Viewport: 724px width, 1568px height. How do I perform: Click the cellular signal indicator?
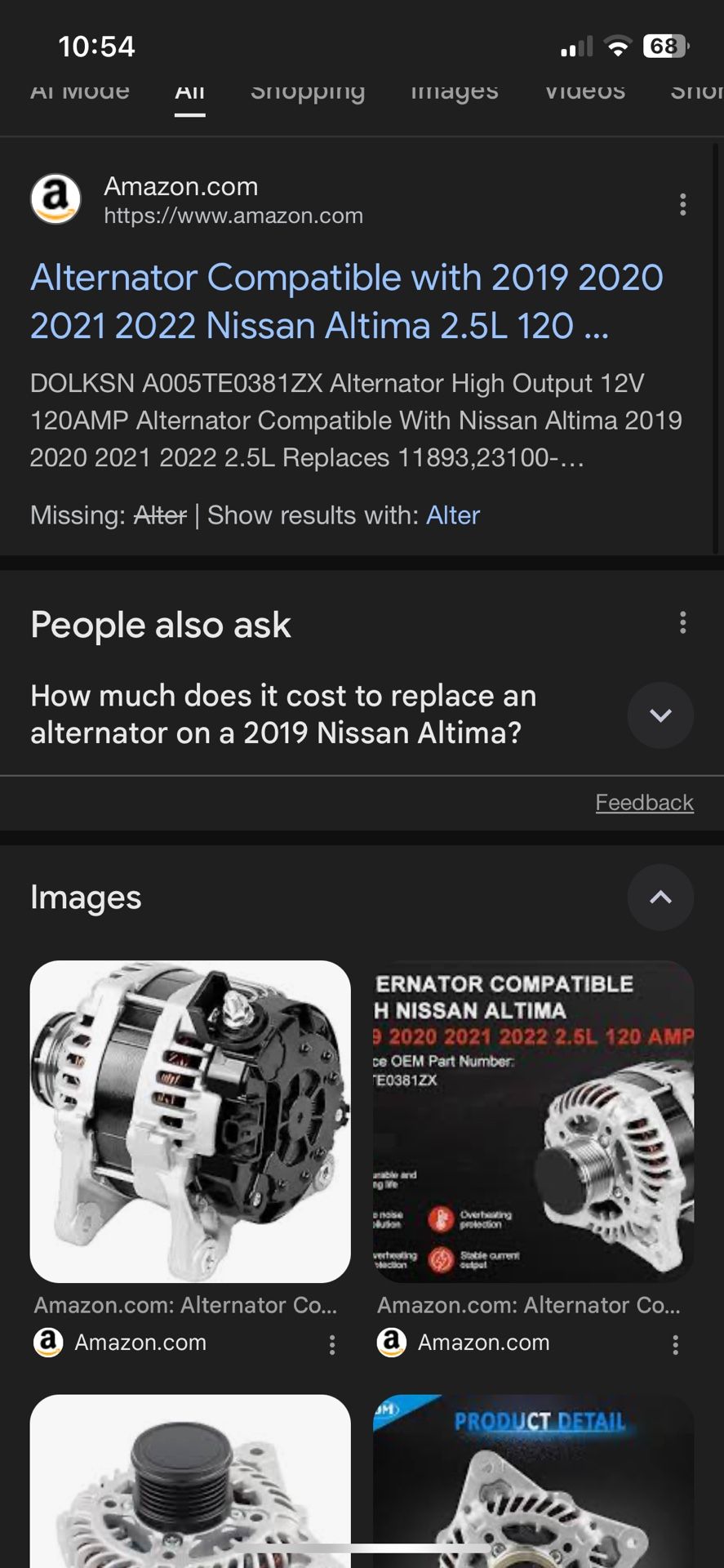[576, 47]
